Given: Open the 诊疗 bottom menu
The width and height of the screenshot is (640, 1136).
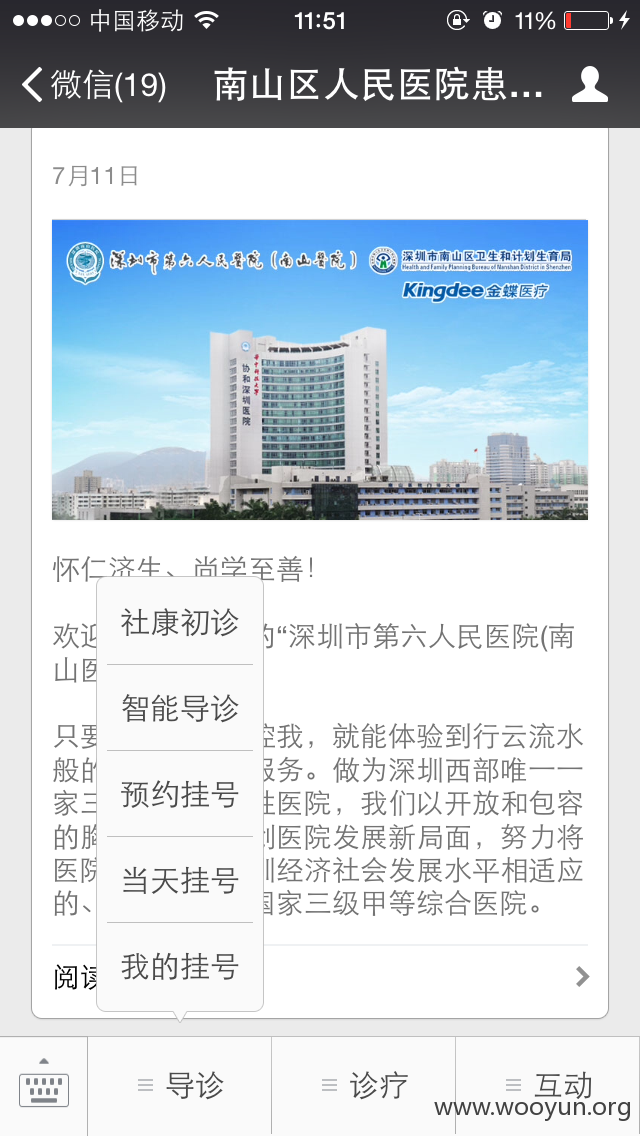Looking at the screenshot, I should [x=364, y=1085].
